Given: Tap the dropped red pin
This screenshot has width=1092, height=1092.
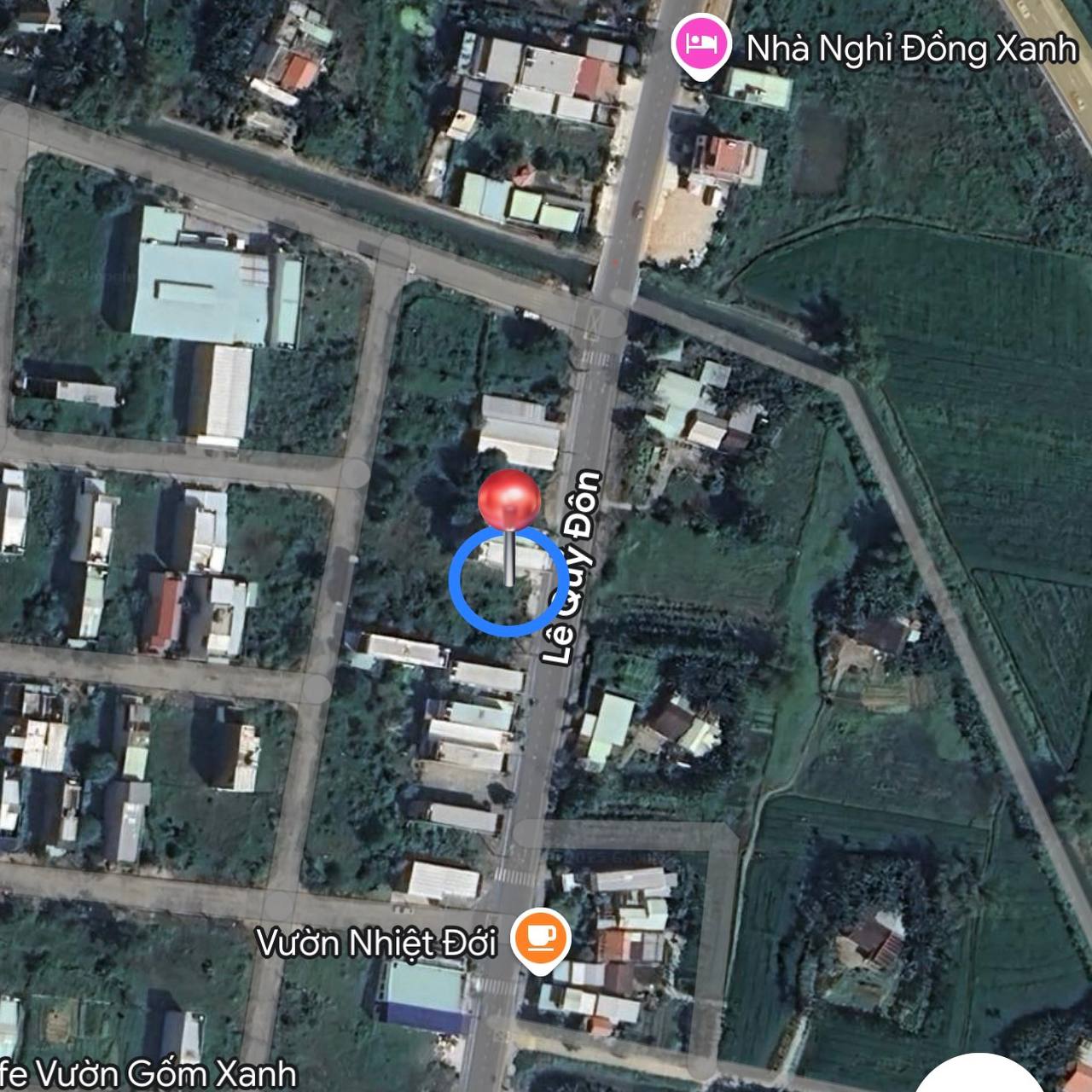Looking at the screenshot, I should click(x=508, y=500).
